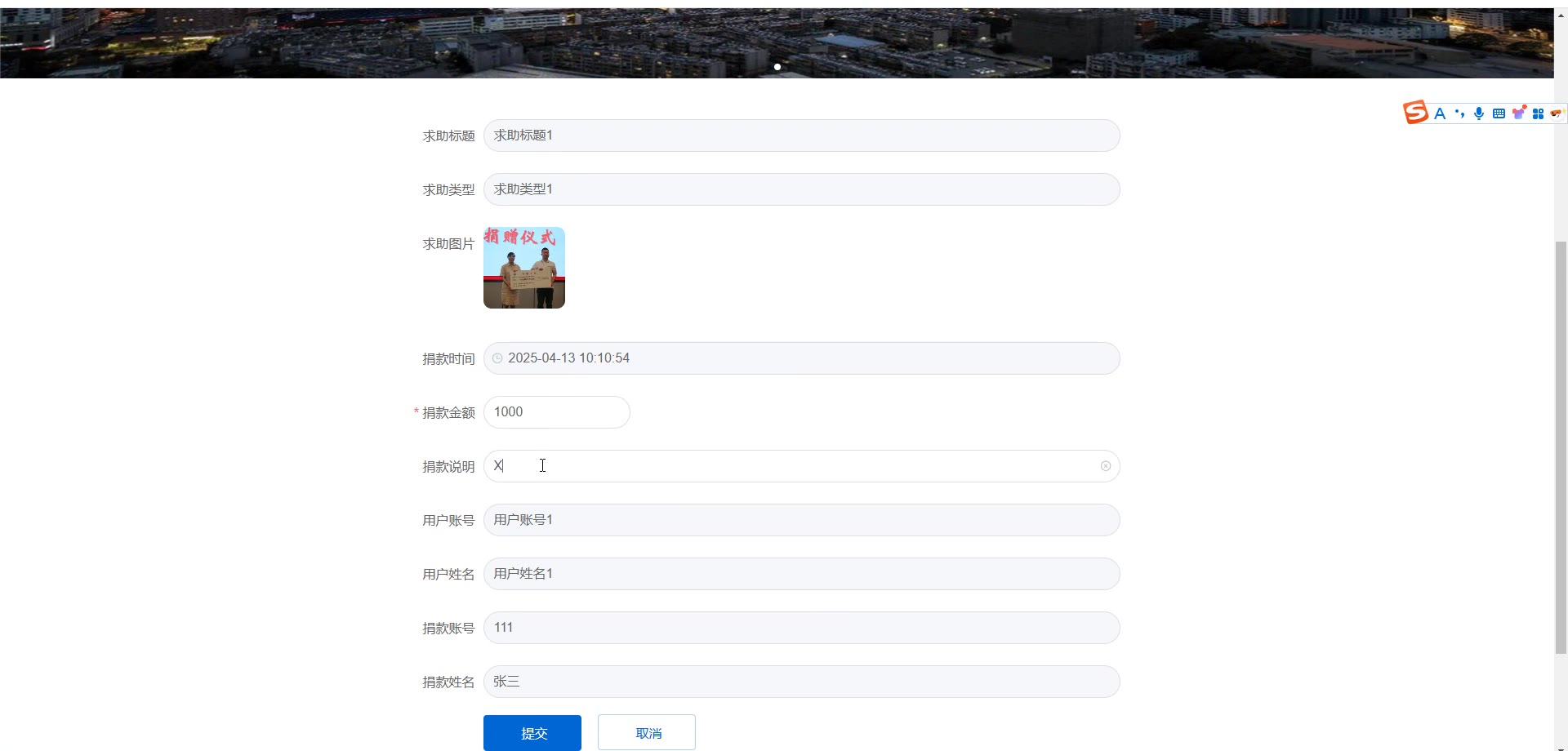1568x751 pixels.
Task: Tap the 提交 submit button
Action: pyautogui.click(x=532, y=732)
